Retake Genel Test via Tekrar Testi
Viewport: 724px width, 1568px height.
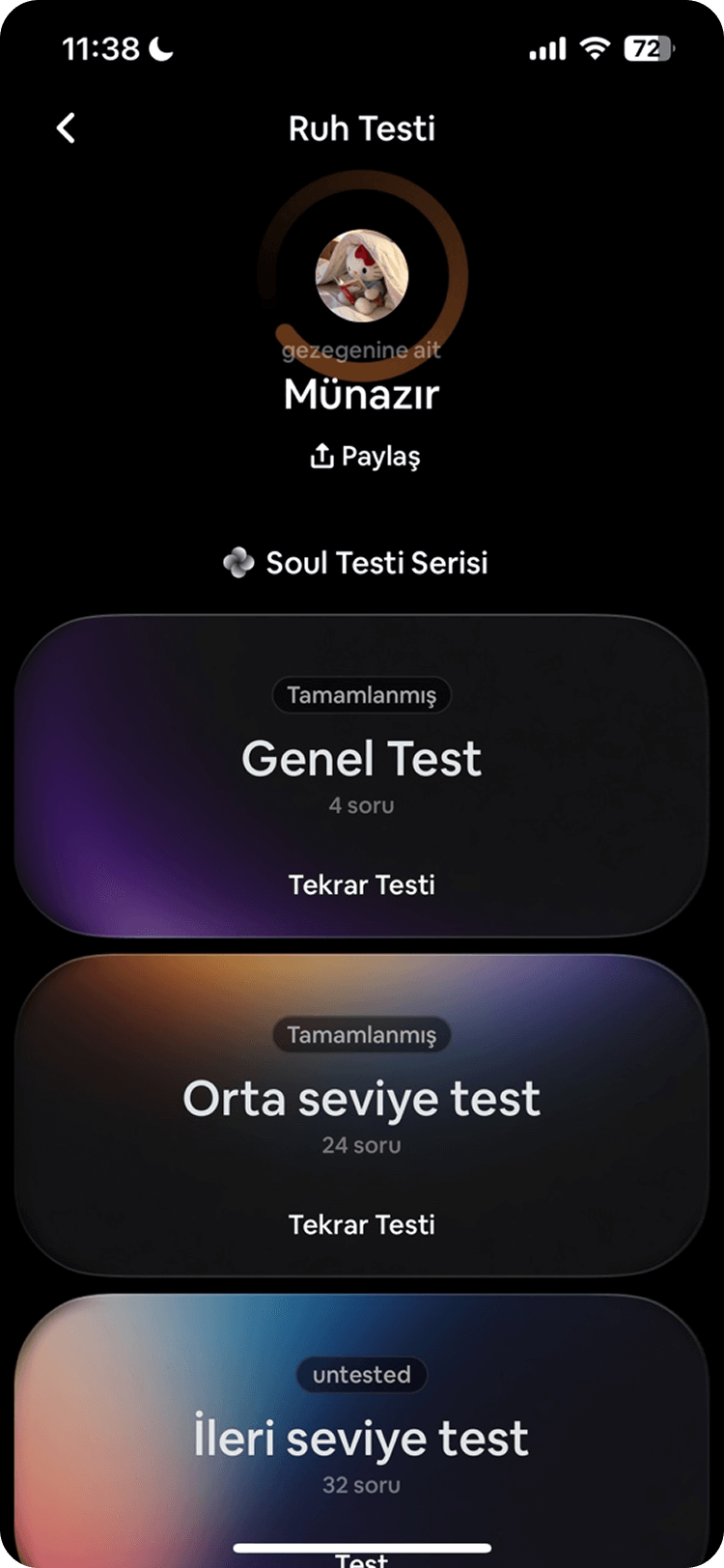[362, 884]
